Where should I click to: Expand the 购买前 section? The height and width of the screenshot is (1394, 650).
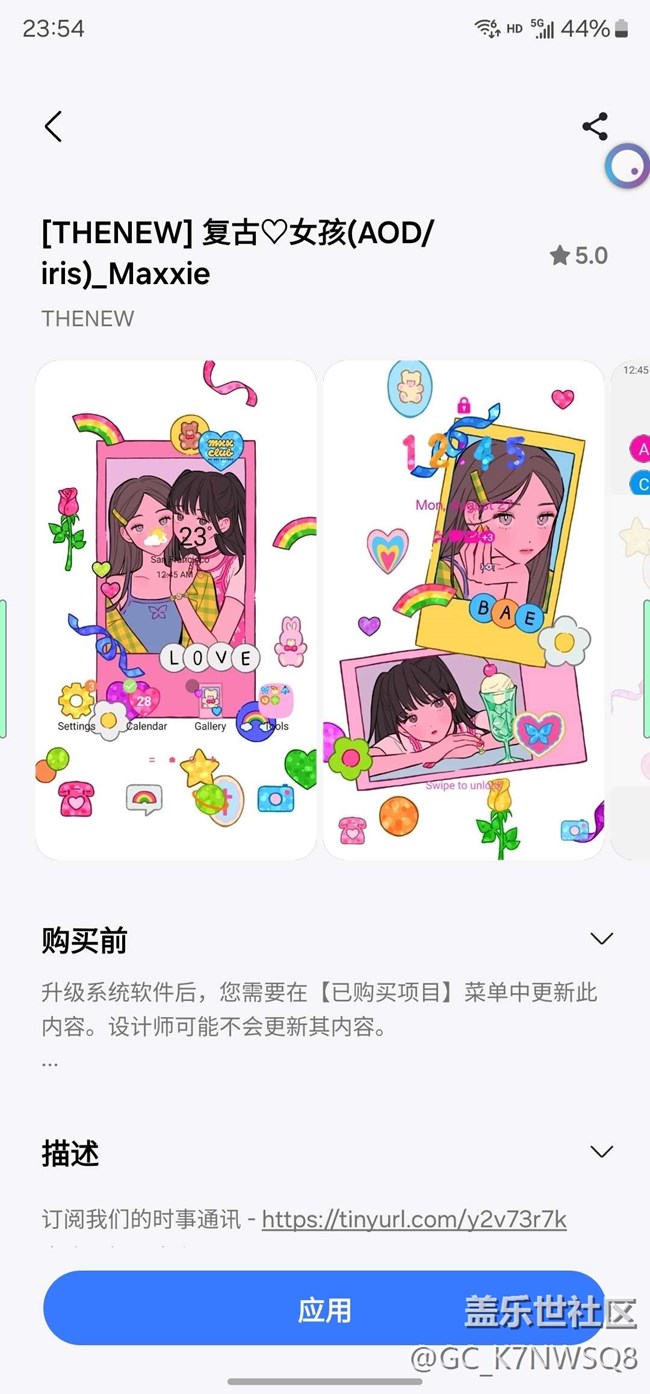point(601,938)
